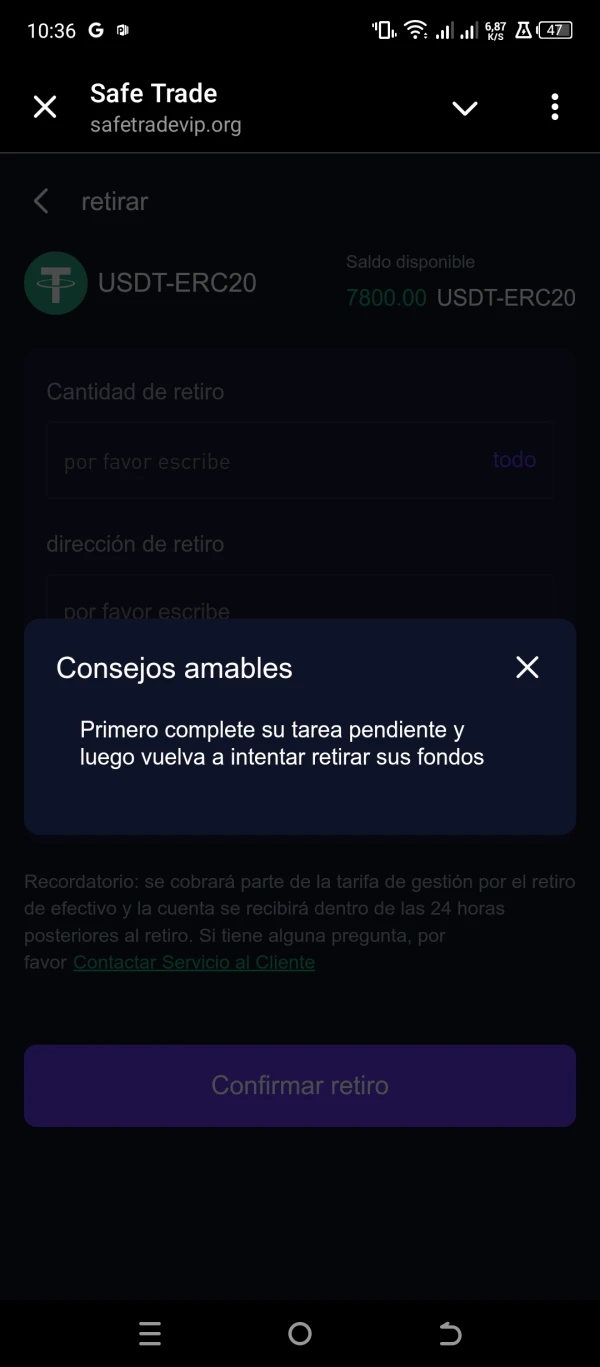
Task: Close the Consejos amables dialog
Action: point(527,667)
